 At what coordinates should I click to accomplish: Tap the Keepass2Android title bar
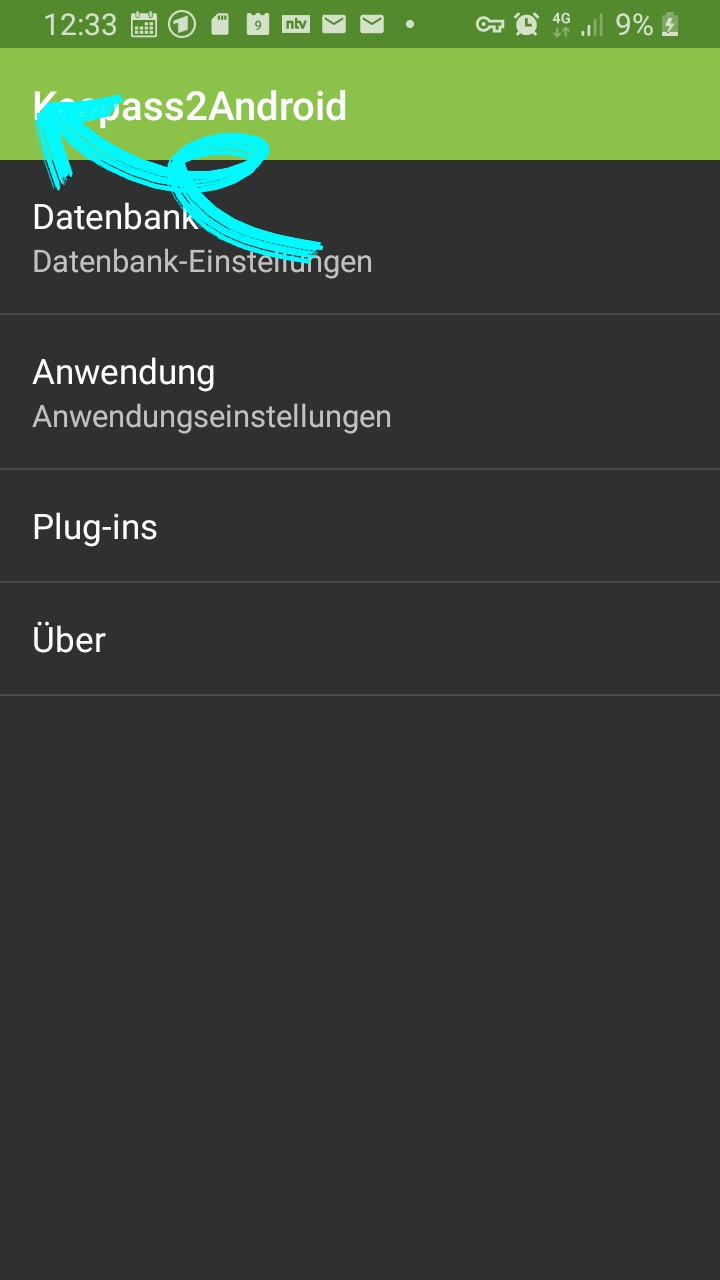189,105
